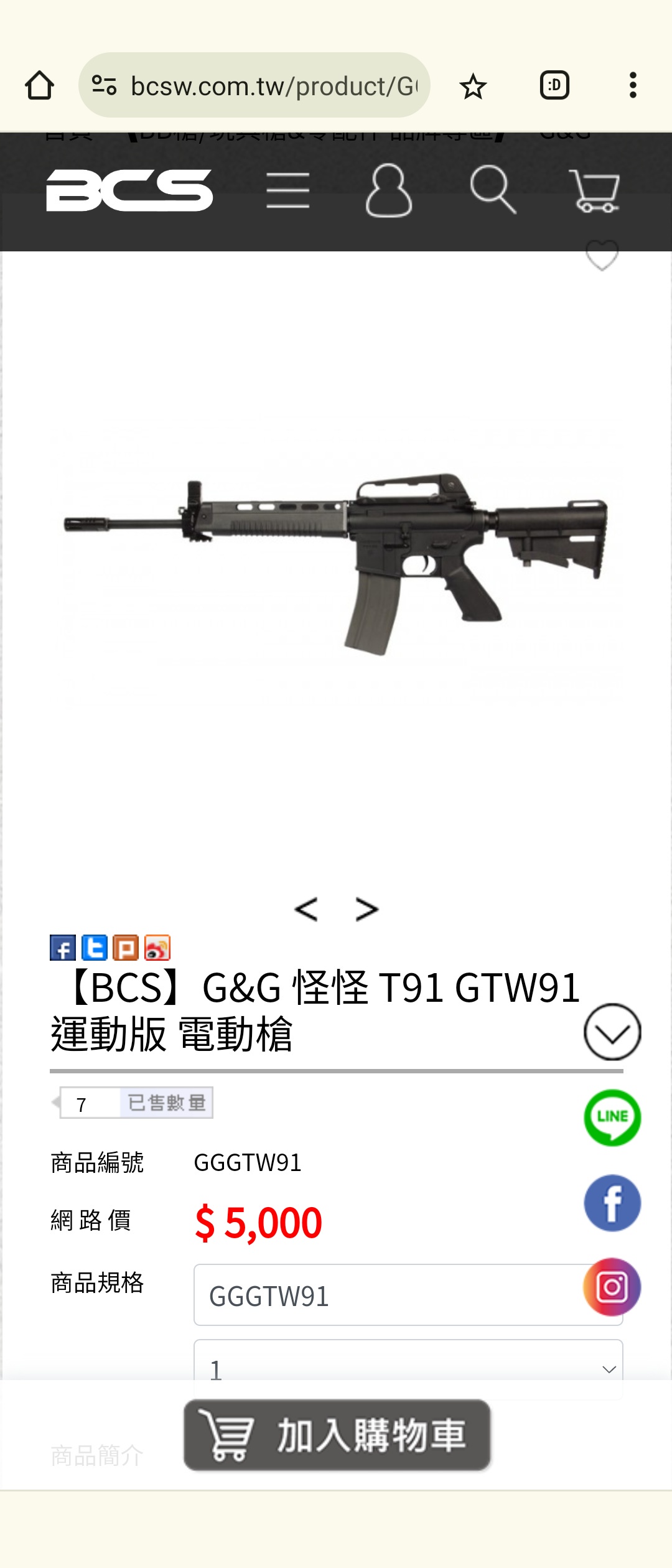Open the site search magnifier

493,189
